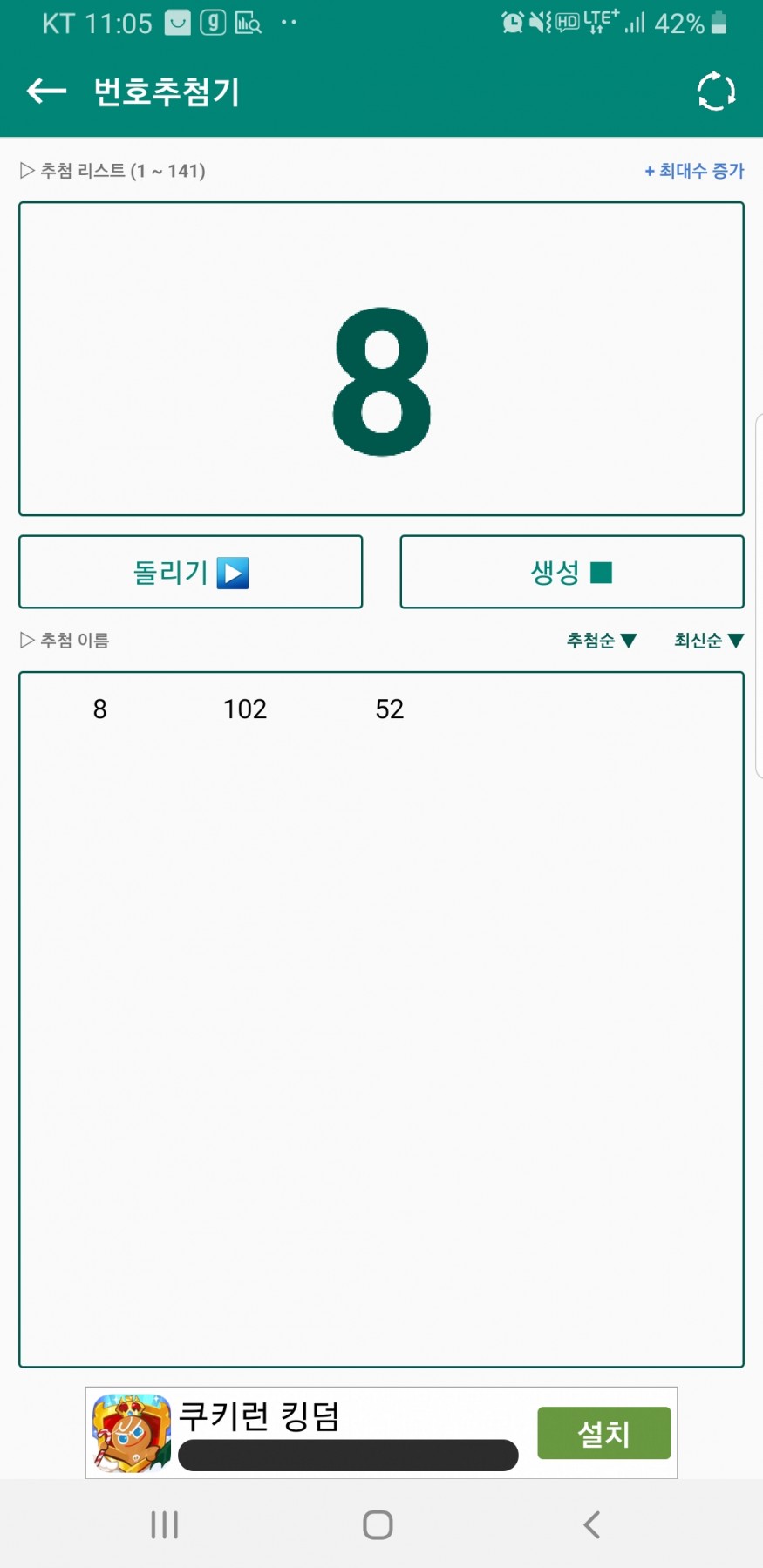Sort results by 추첨순
The image size is (763, 1568).
click(x=601, y=641)
